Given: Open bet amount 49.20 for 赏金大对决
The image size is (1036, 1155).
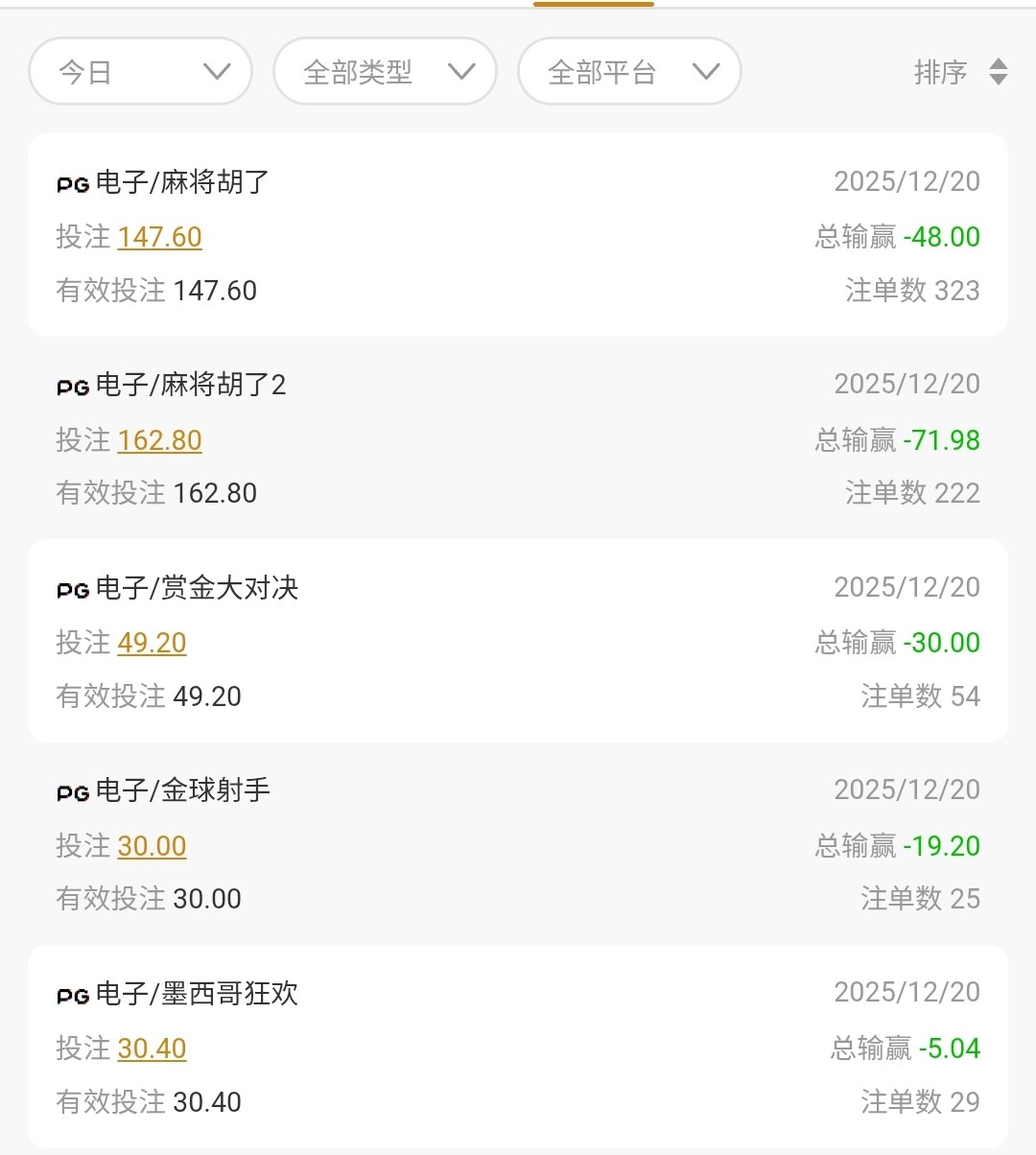Looking at the screenshot, I should [152, 643].
